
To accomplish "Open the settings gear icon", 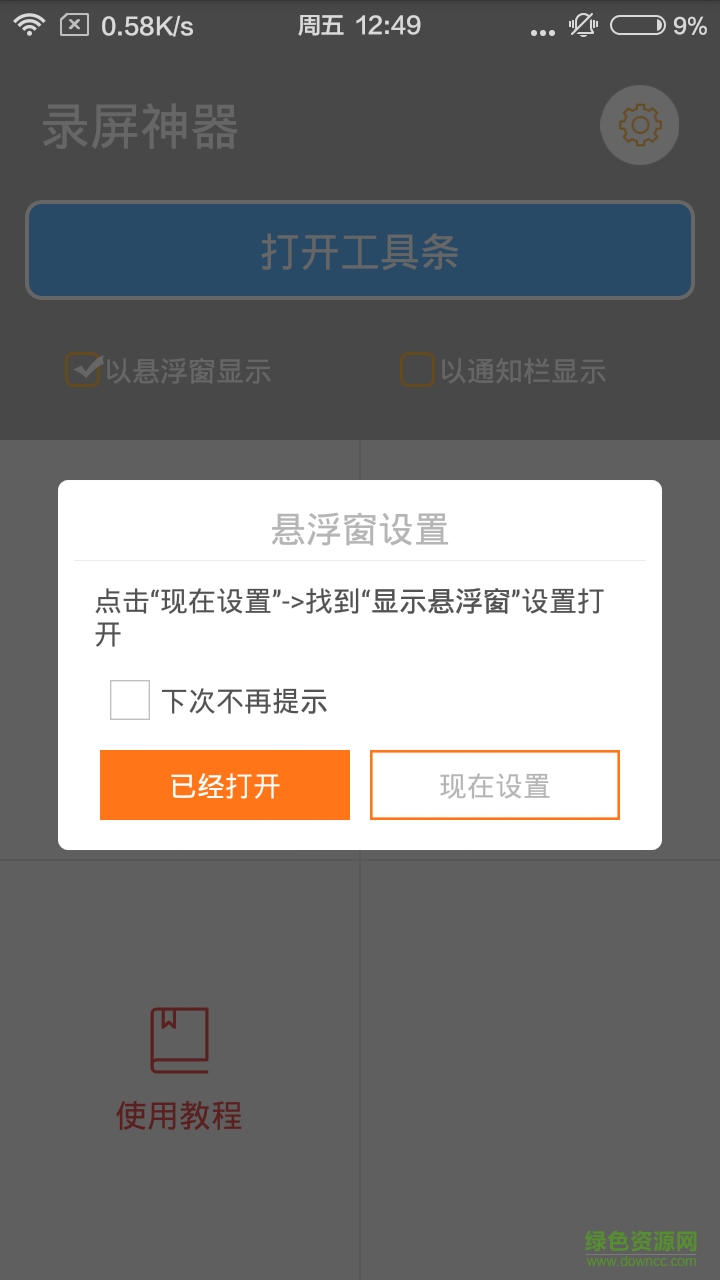I will pos(639,125).
